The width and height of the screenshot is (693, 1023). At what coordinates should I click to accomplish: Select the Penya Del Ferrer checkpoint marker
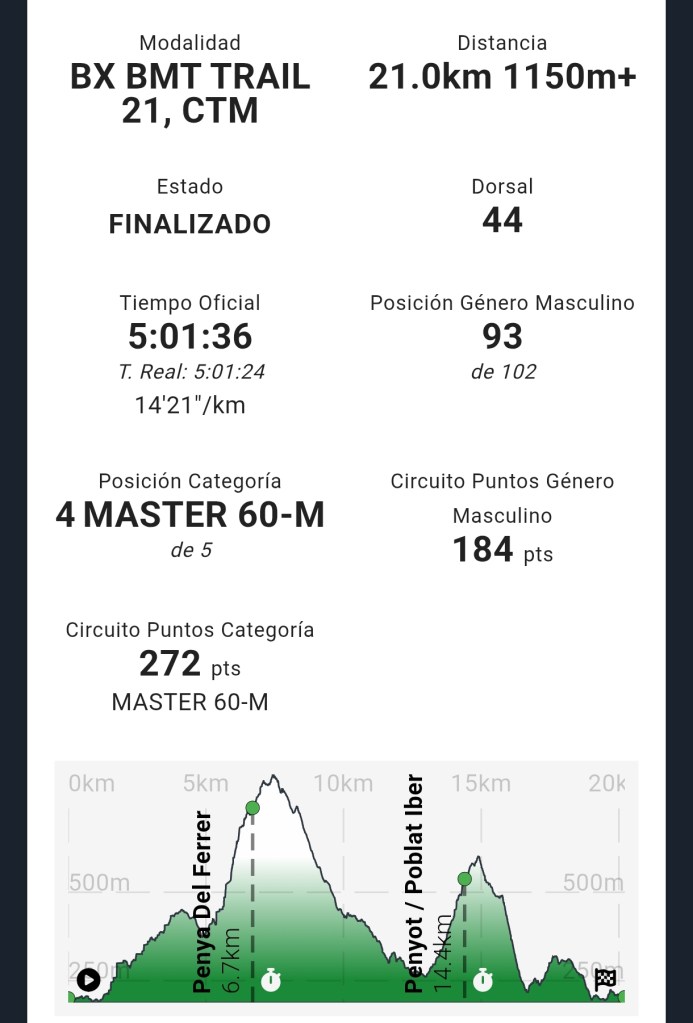coord(252,807)
